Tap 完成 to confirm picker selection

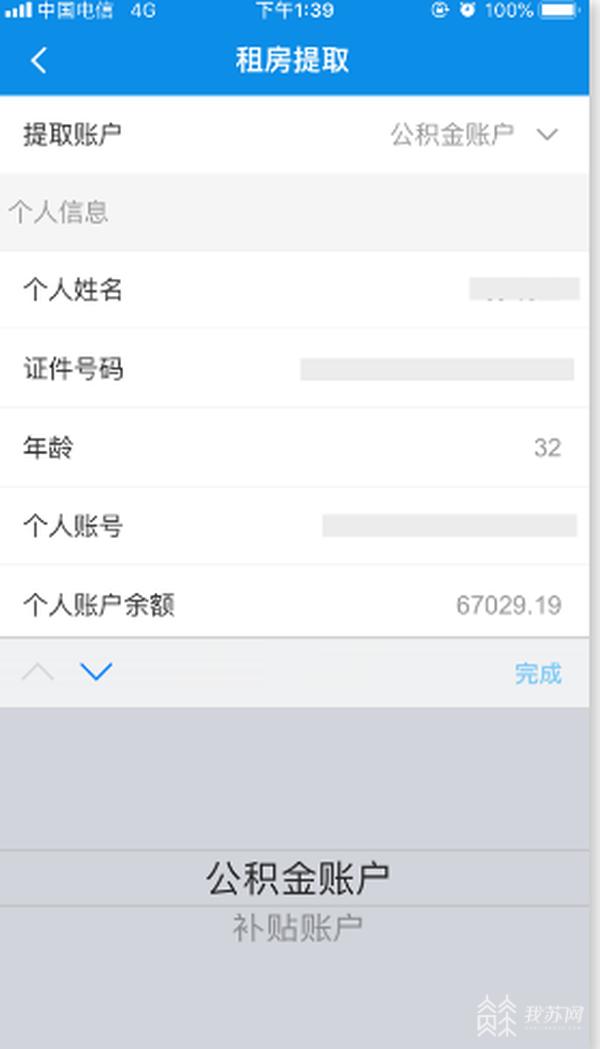538,674
